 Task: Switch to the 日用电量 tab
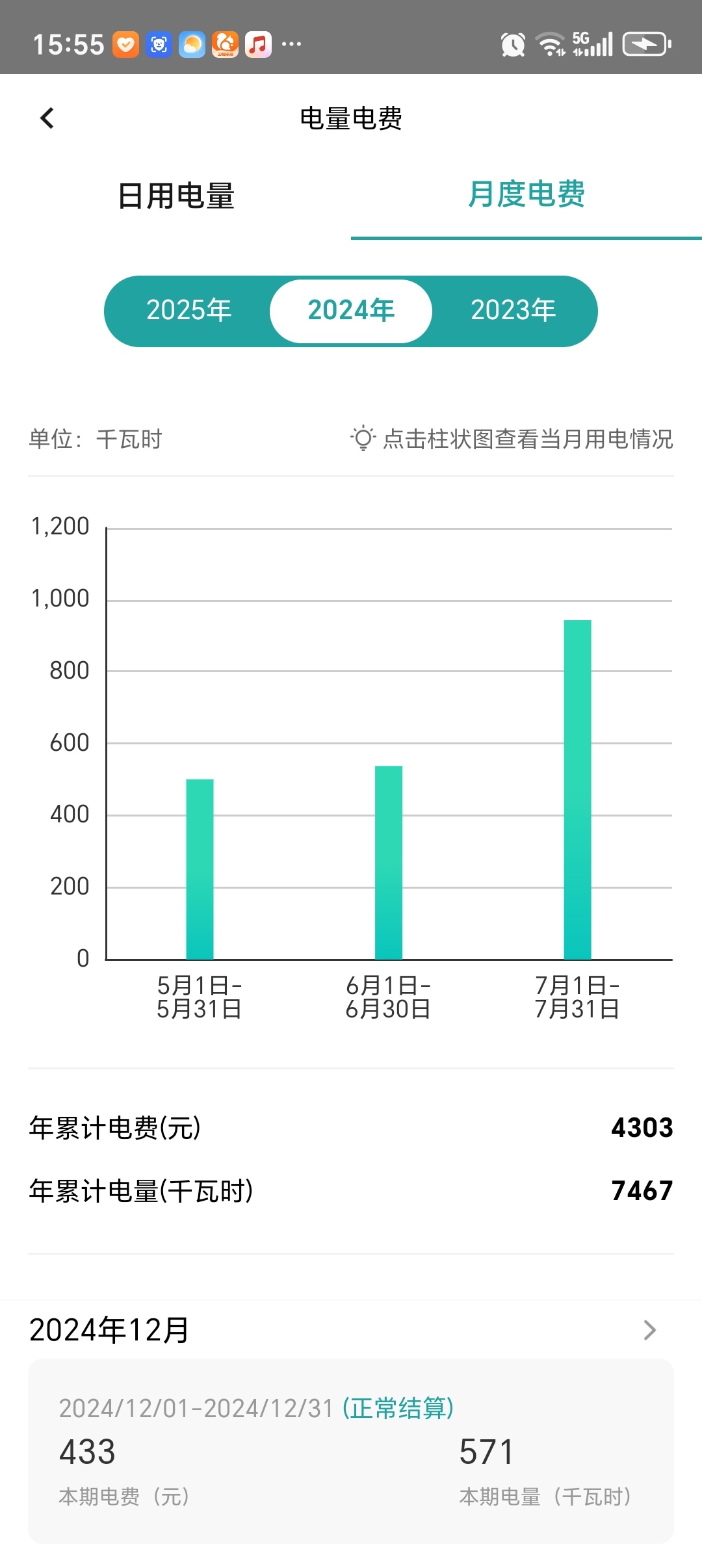point(175,196)
